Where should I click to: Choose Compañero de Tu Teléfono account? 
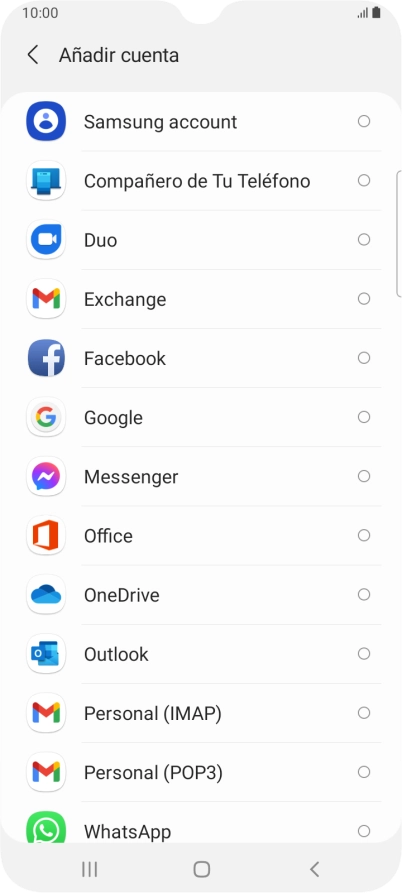click(x=201, y=181)
